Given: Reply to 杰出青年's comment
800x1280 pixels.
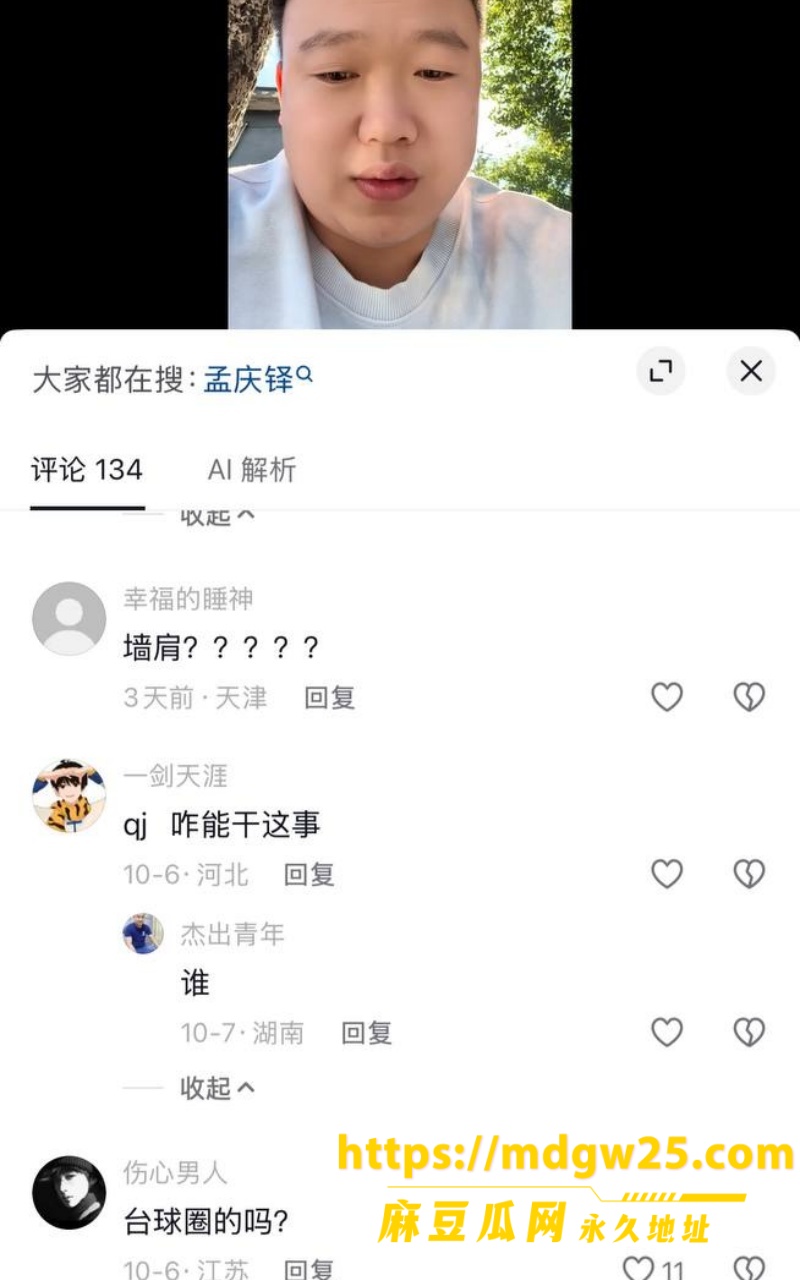Looking at the screenshot, I should (367, 1033).
